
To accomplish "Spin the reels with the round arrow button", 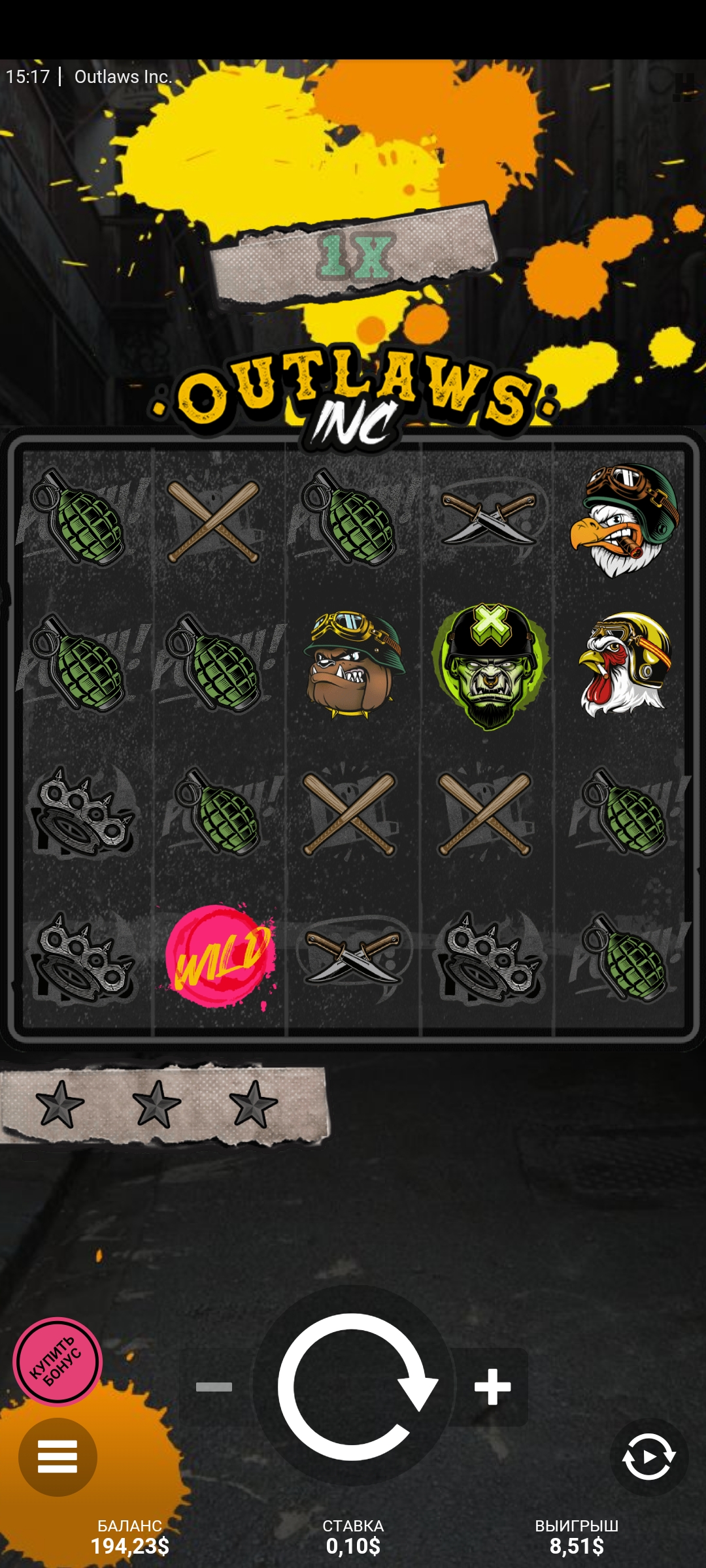I will (353, 1386).
